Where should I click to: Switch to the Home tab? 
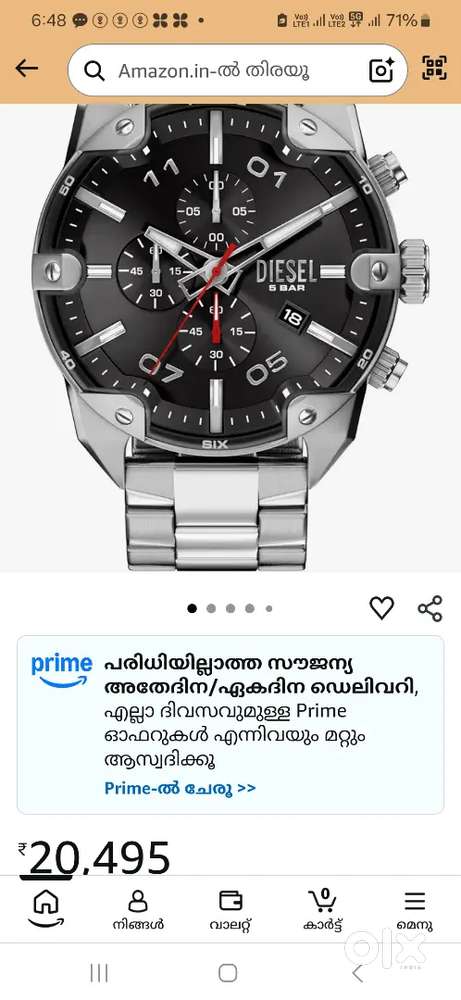(45, 909)
